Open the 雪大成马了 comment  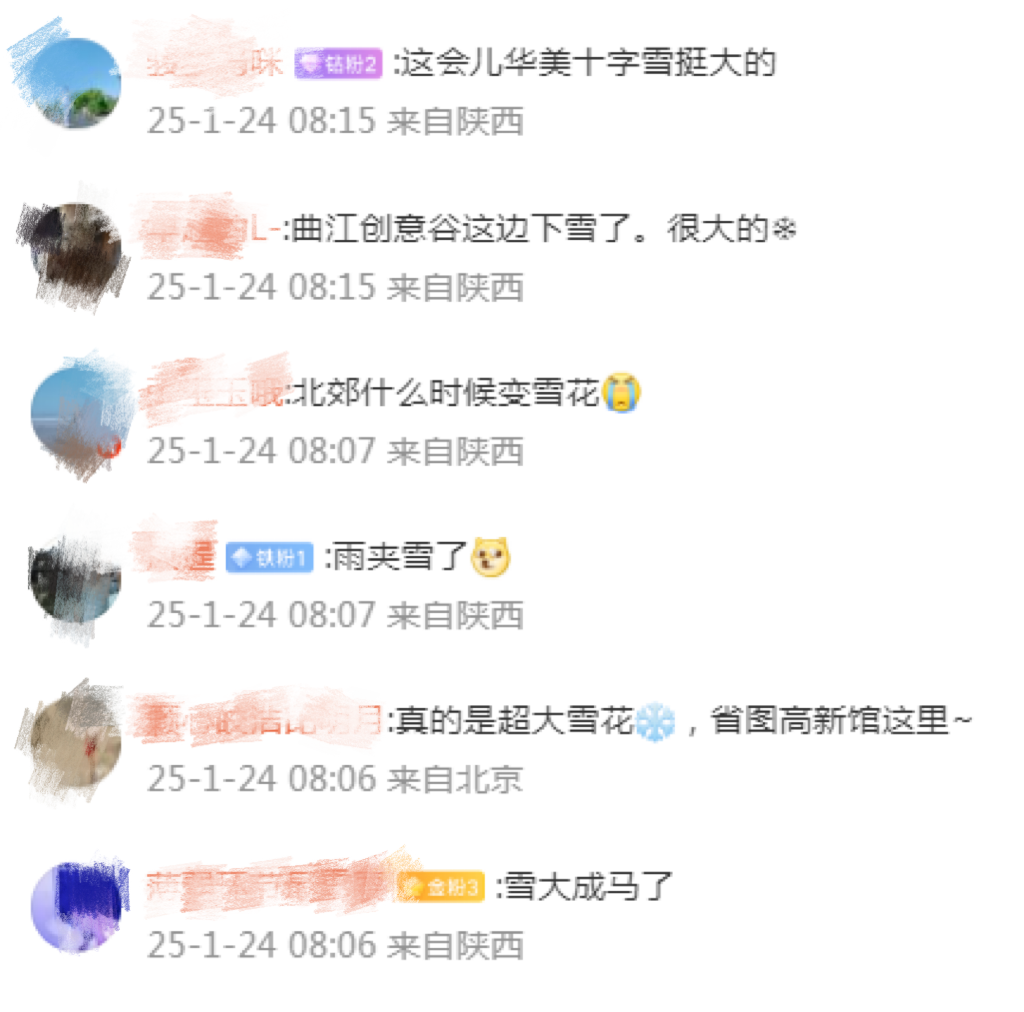588,886
